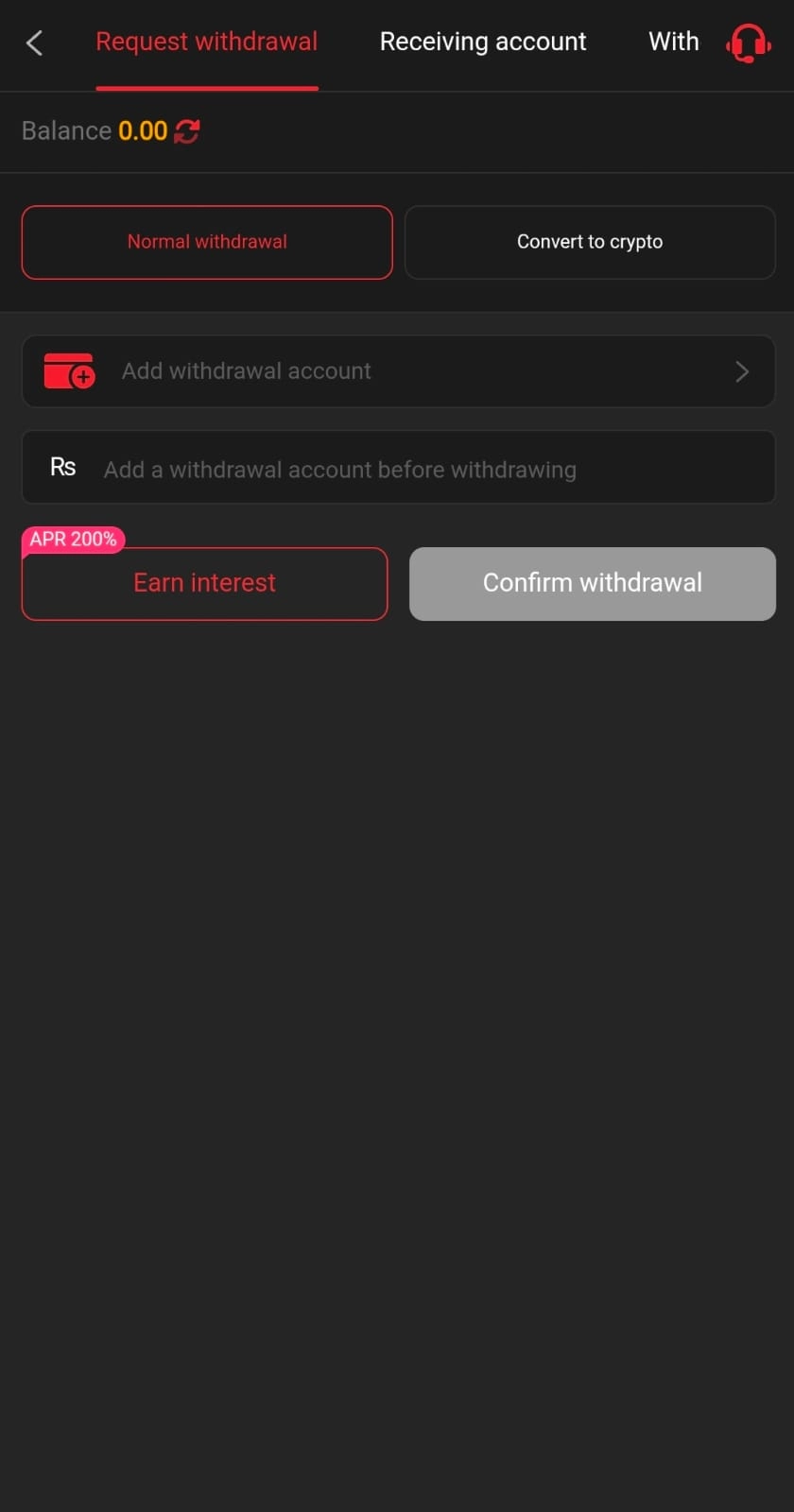Refresh the balance amount
Screen dimensions: 794x1512
(x=187, y=131)
